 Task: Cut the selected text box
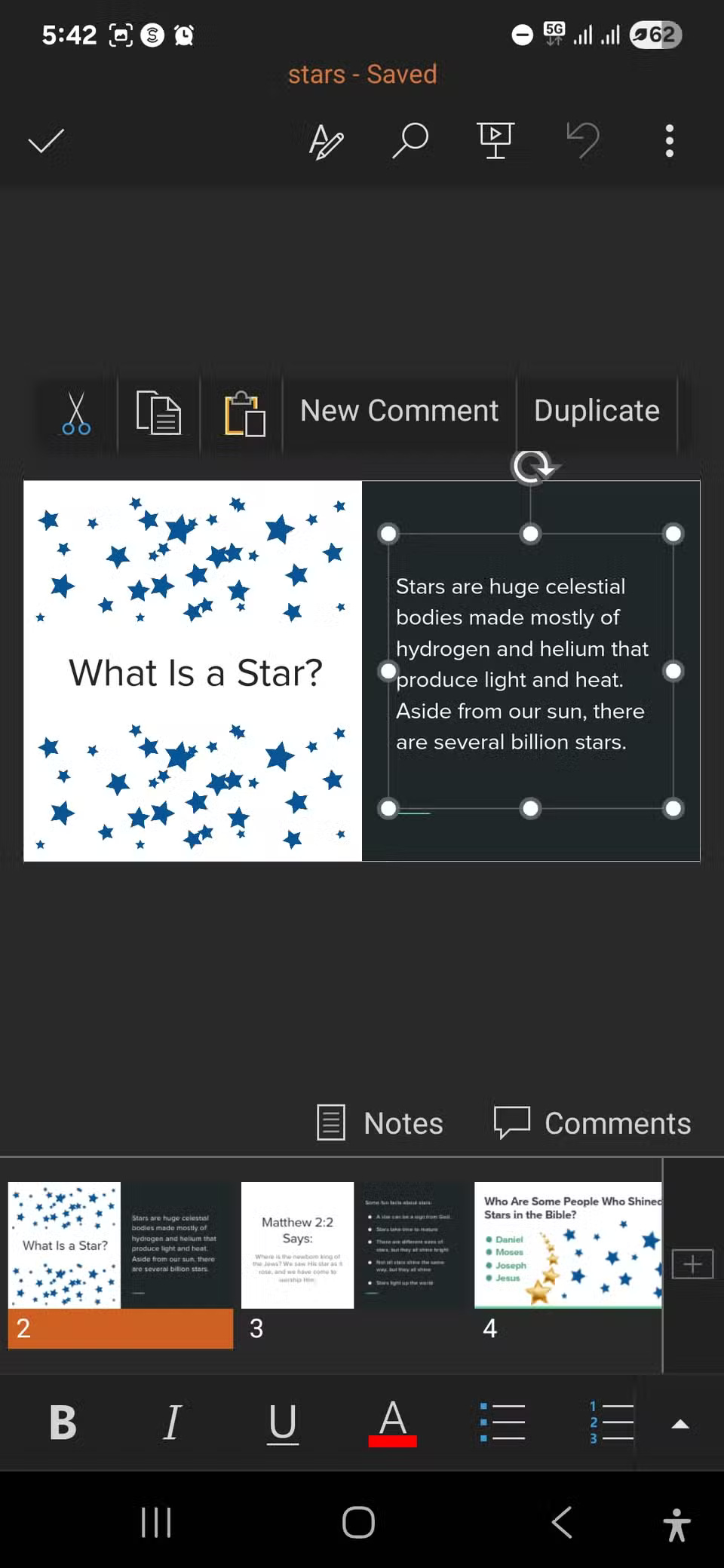[x=76, y=413]
